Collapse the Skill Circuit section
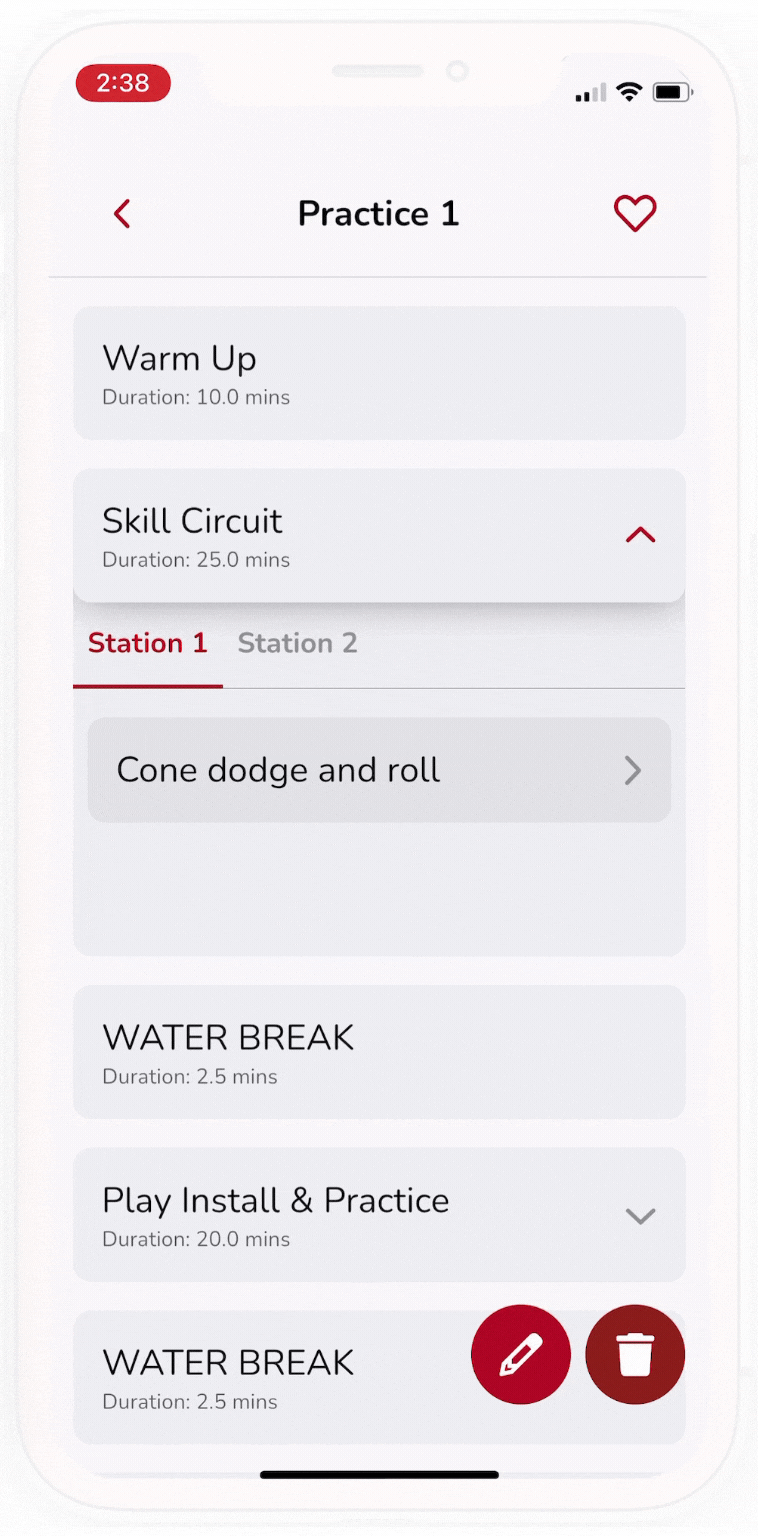Viewport: 758px width, 1536px height. tap(640, 535)
